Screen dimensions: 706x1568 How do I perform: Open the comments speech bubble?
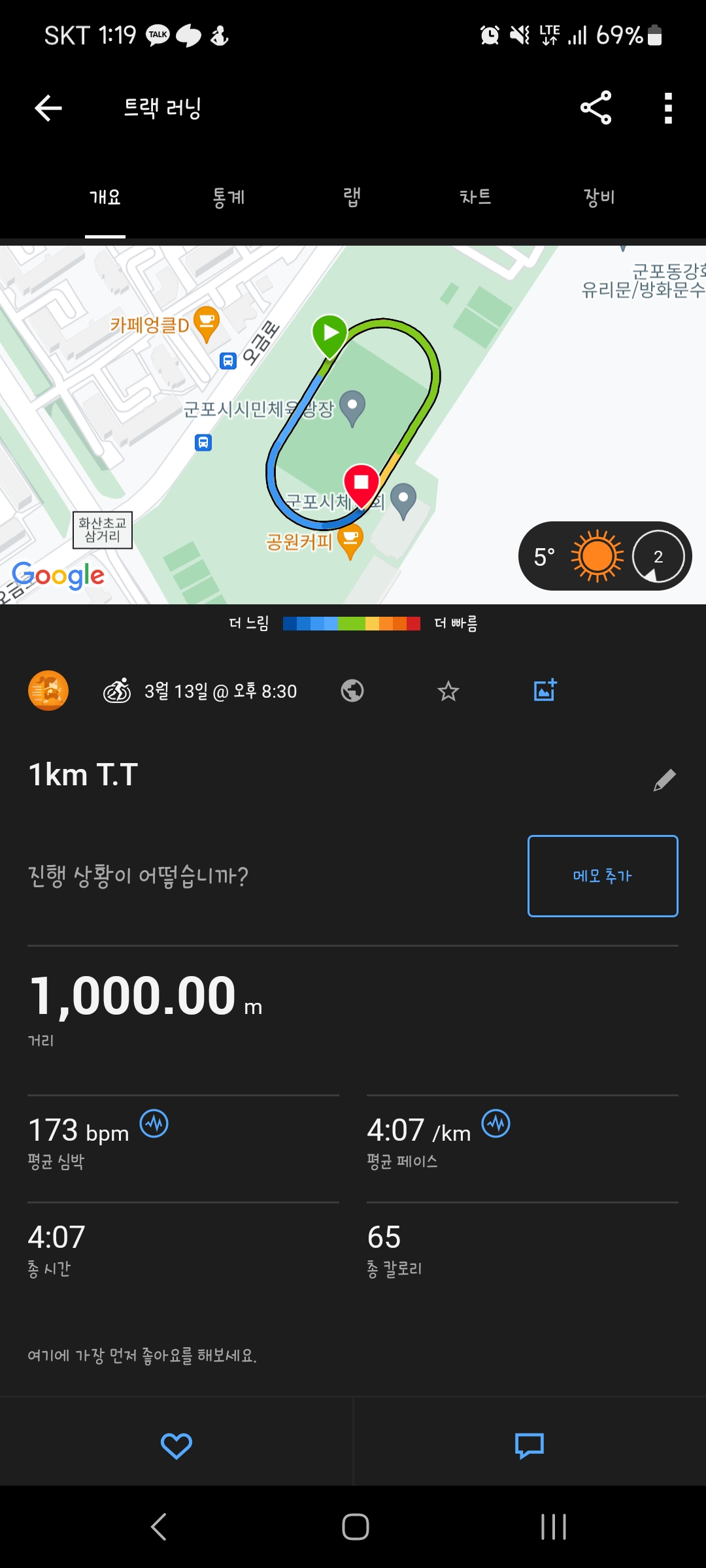[x=529, y=1446]
